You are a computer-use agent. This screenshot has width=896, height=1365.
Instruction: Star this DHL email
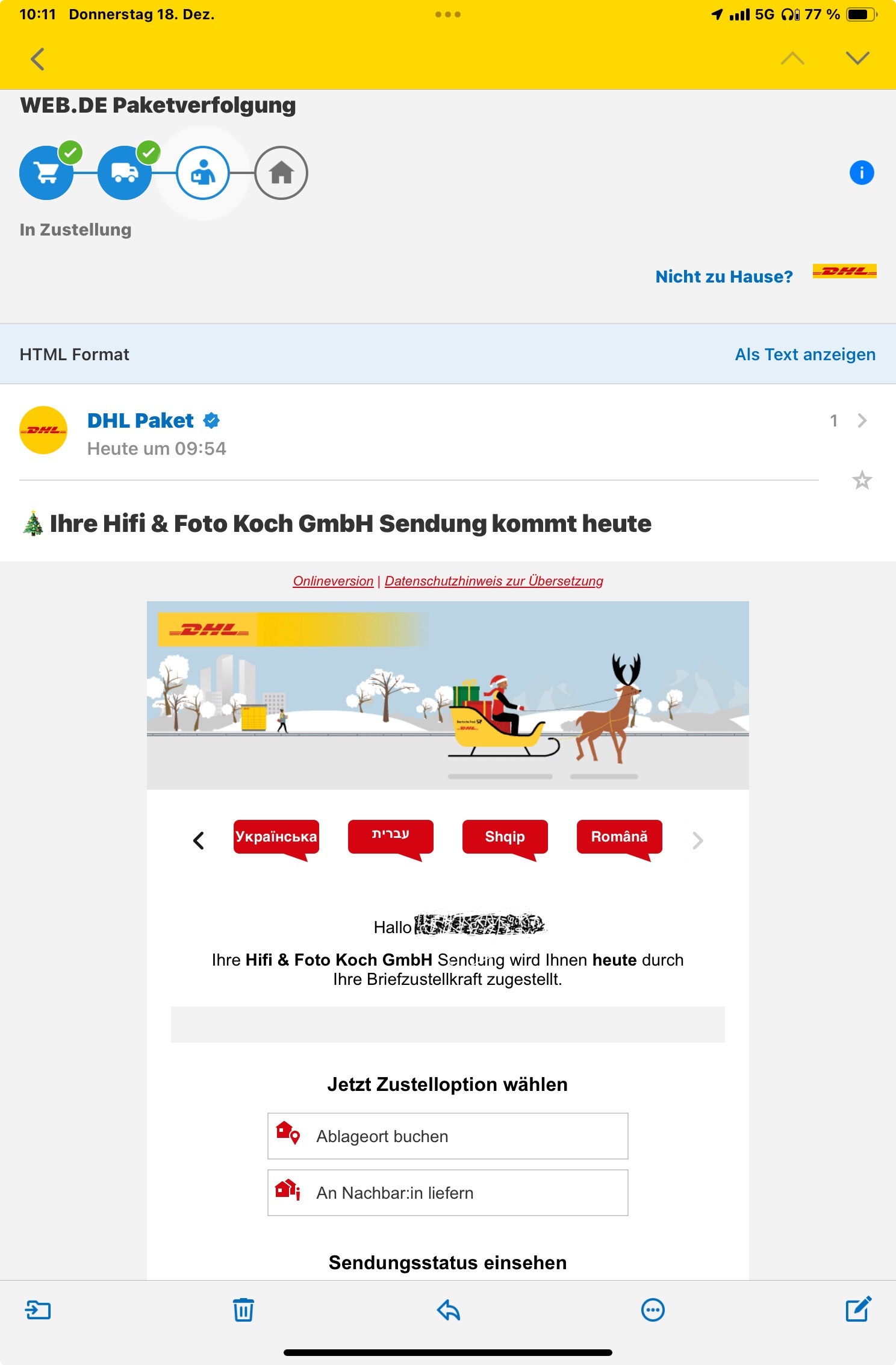pos(862,481)
